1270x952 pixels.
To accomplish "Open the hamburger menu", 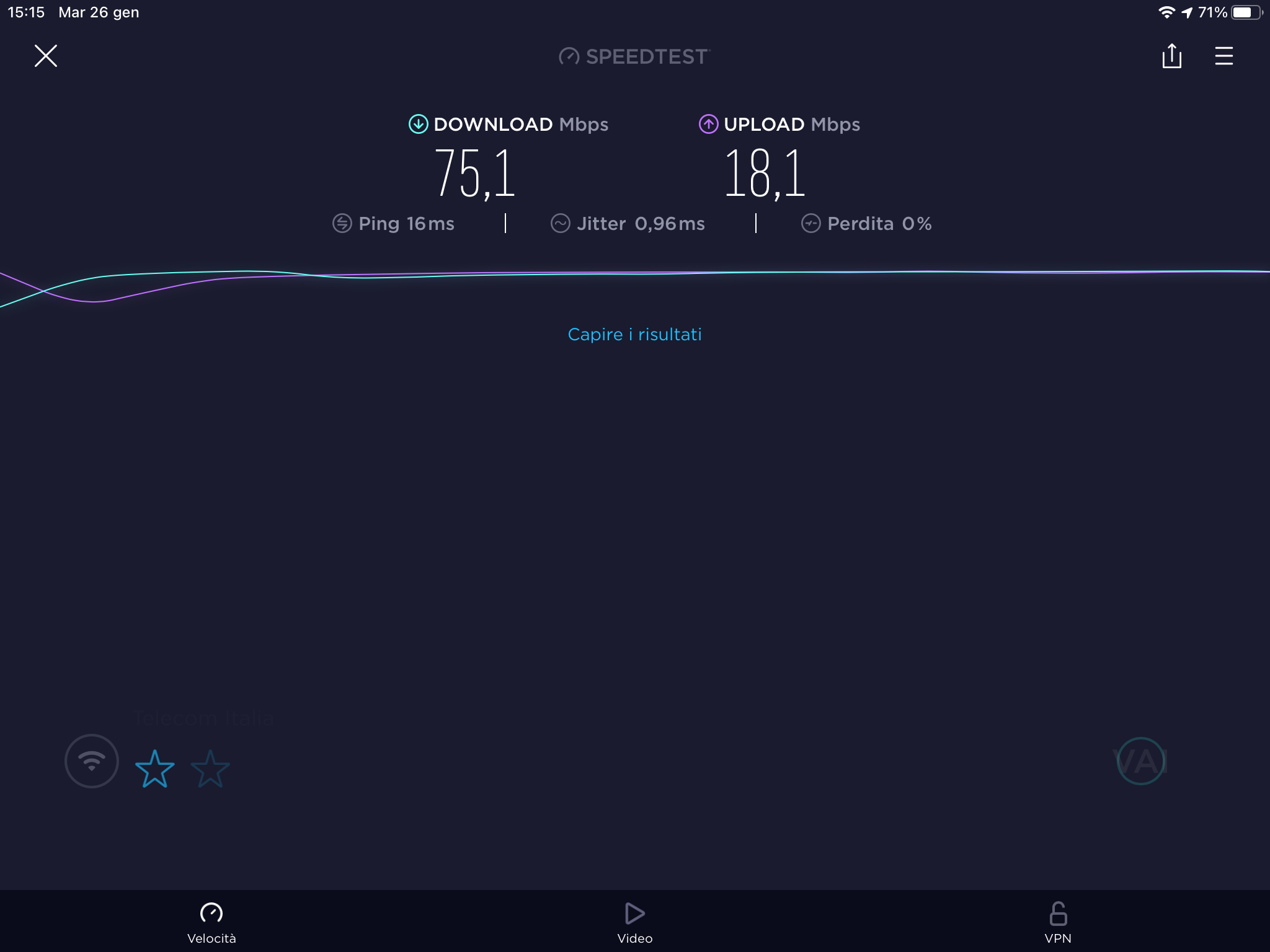I will pos(1223,56).
